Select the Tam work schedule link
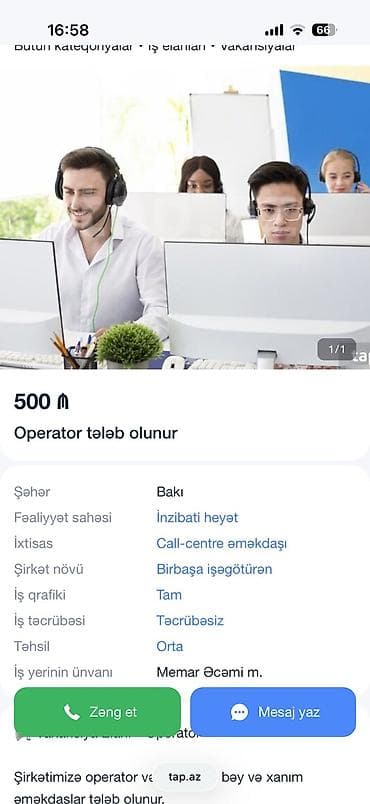 (x=169, y=595)
